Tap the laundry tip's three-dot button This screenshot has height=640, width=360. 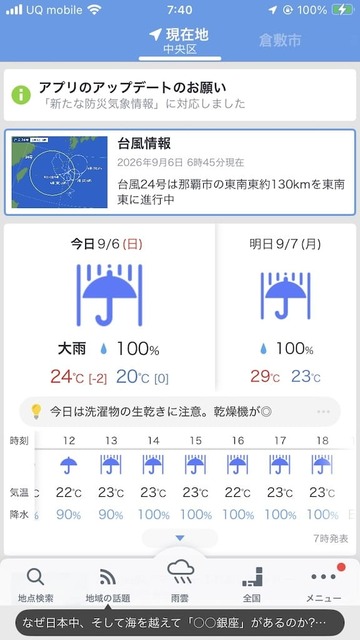pos(323,411)
